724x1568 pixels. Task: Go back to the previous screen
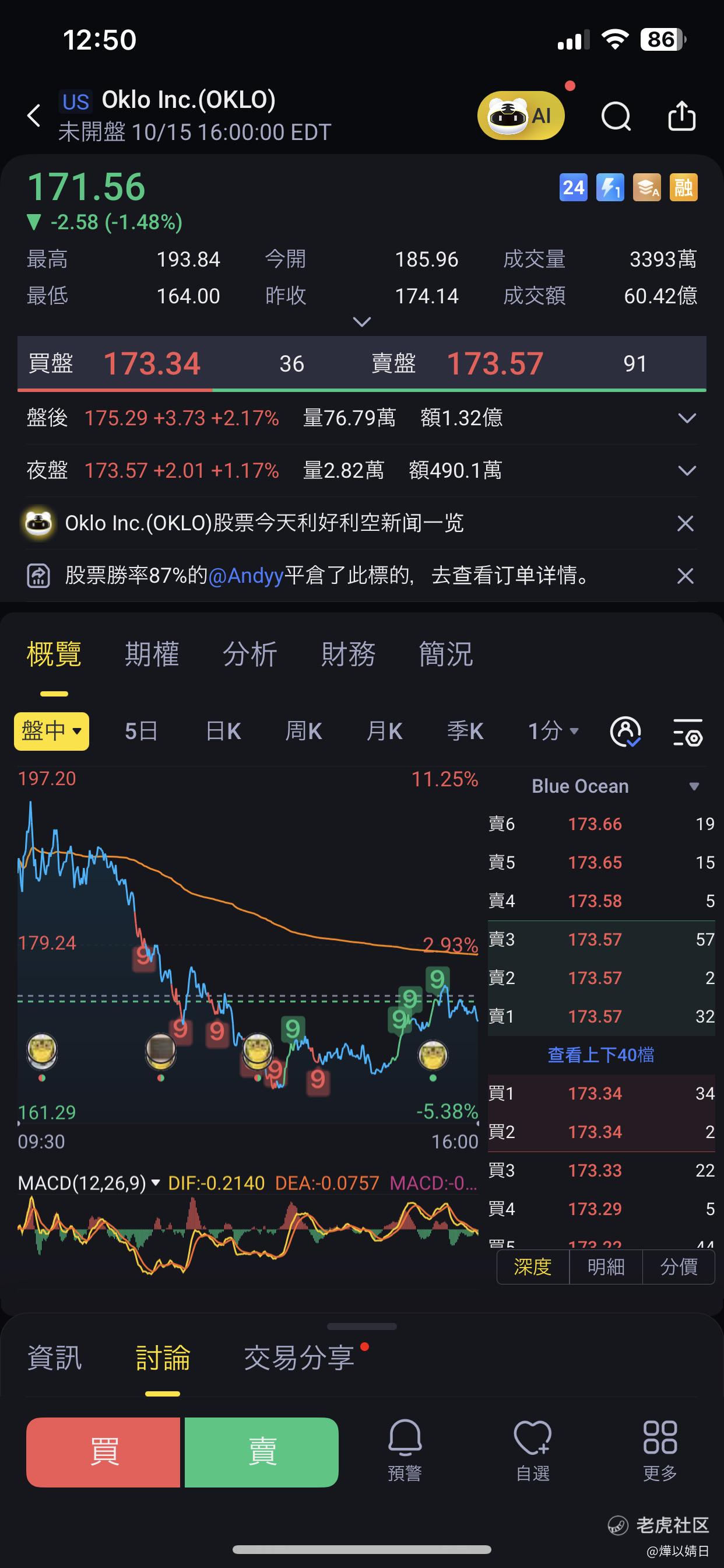(34, 115)
